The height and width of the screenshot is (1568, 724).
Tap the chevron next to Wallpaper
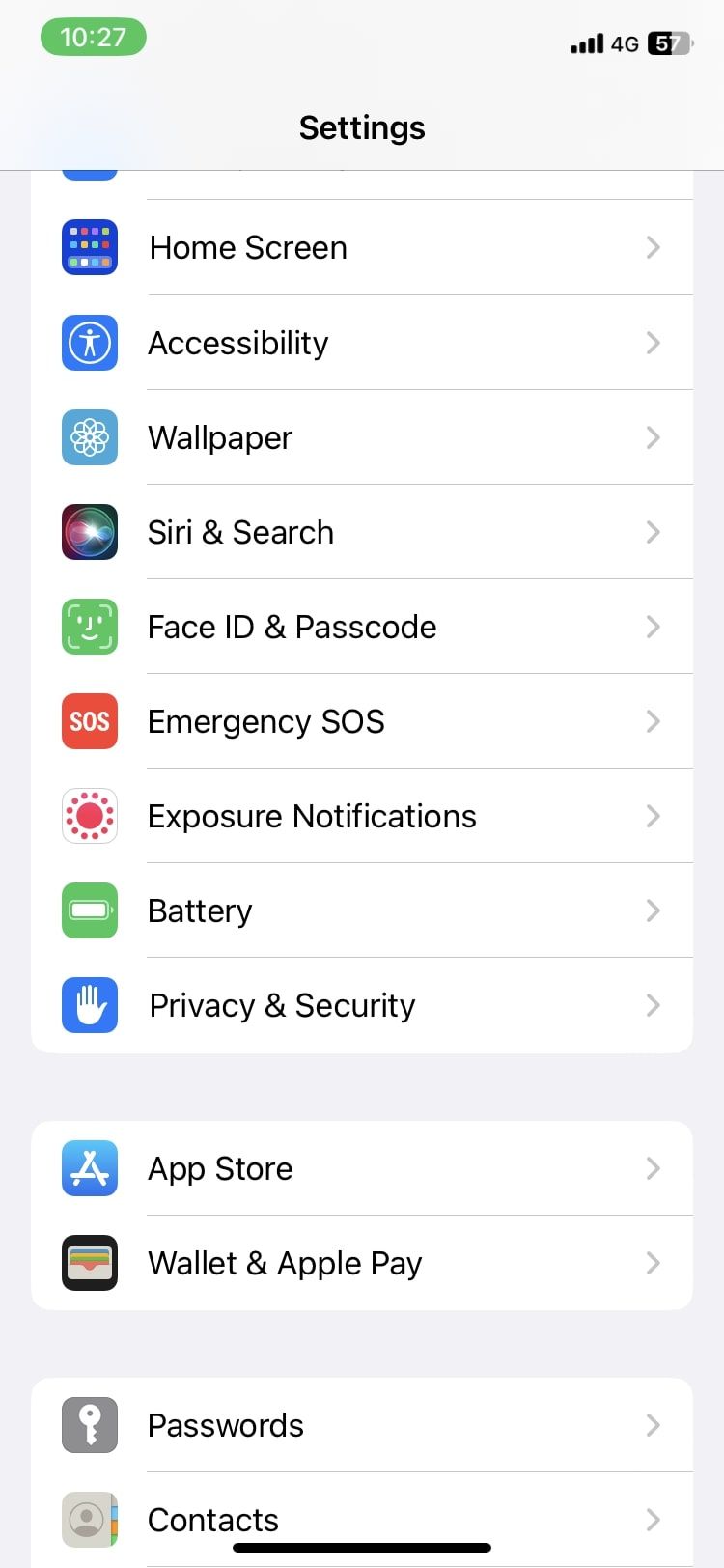pos(654,436)
